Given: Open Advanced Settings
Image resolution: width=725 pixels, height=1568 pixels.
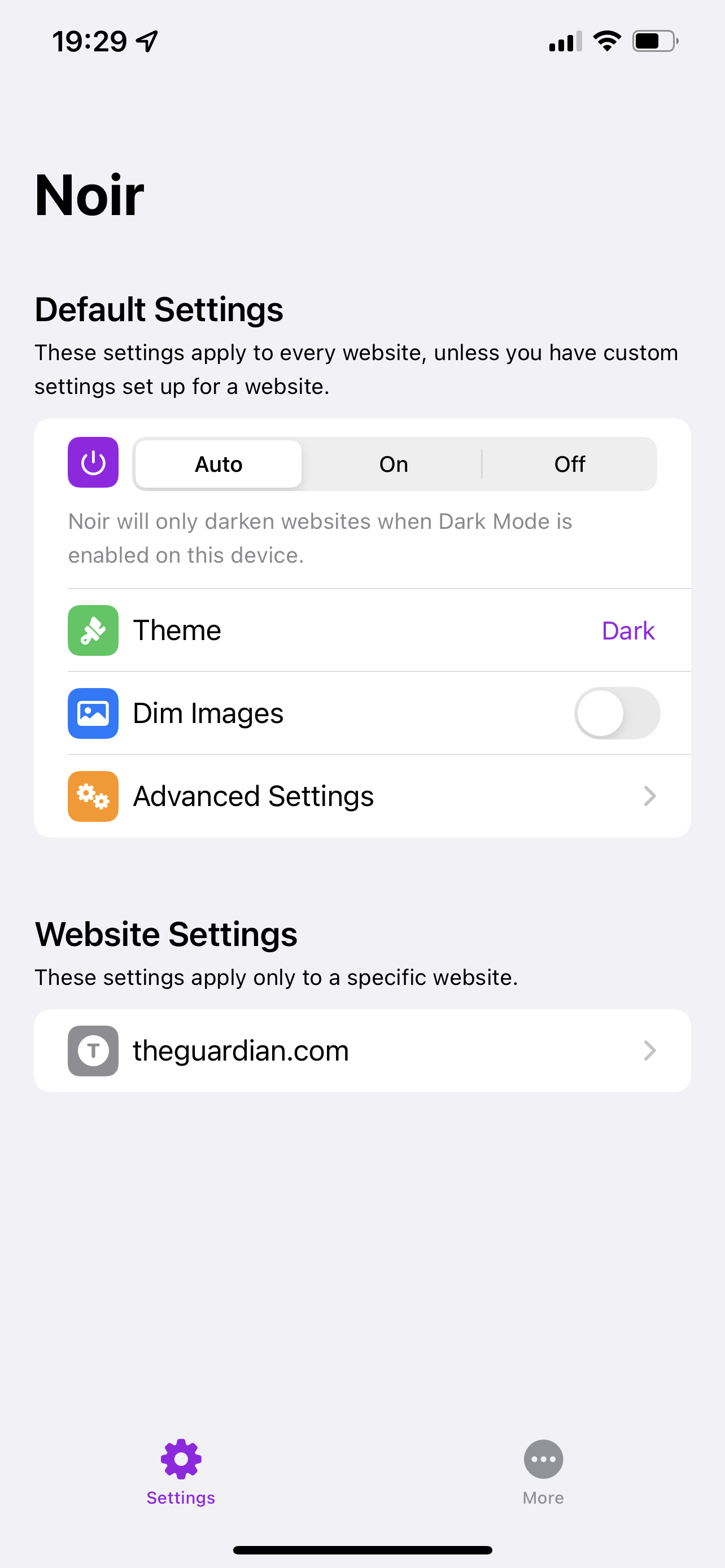Looking at the screenshot, I should tap(362, 795).
